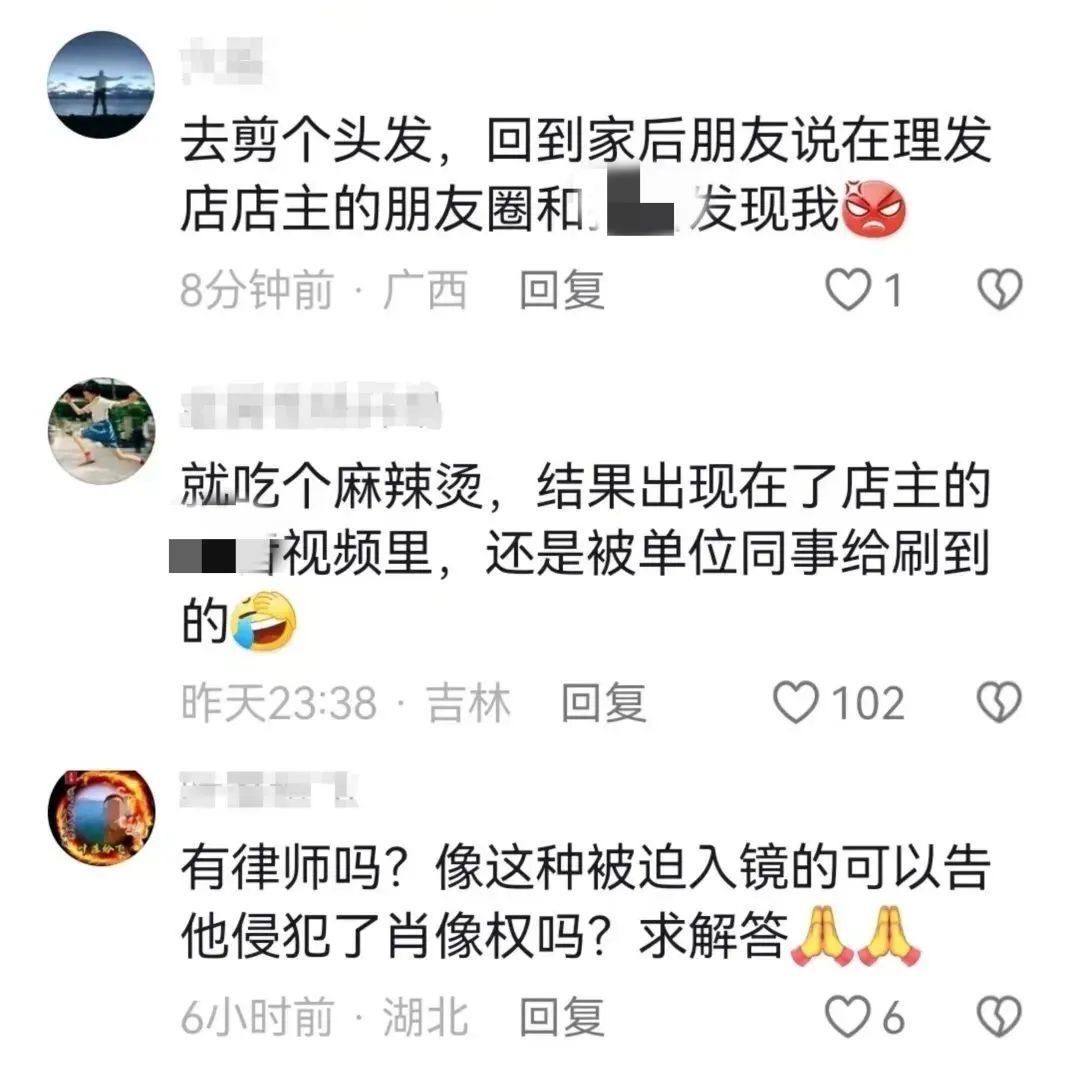Like the 麻辣烫 comment from 吉林
This screenshot has width=1080, height=1077.
click(x=797, y=703)
